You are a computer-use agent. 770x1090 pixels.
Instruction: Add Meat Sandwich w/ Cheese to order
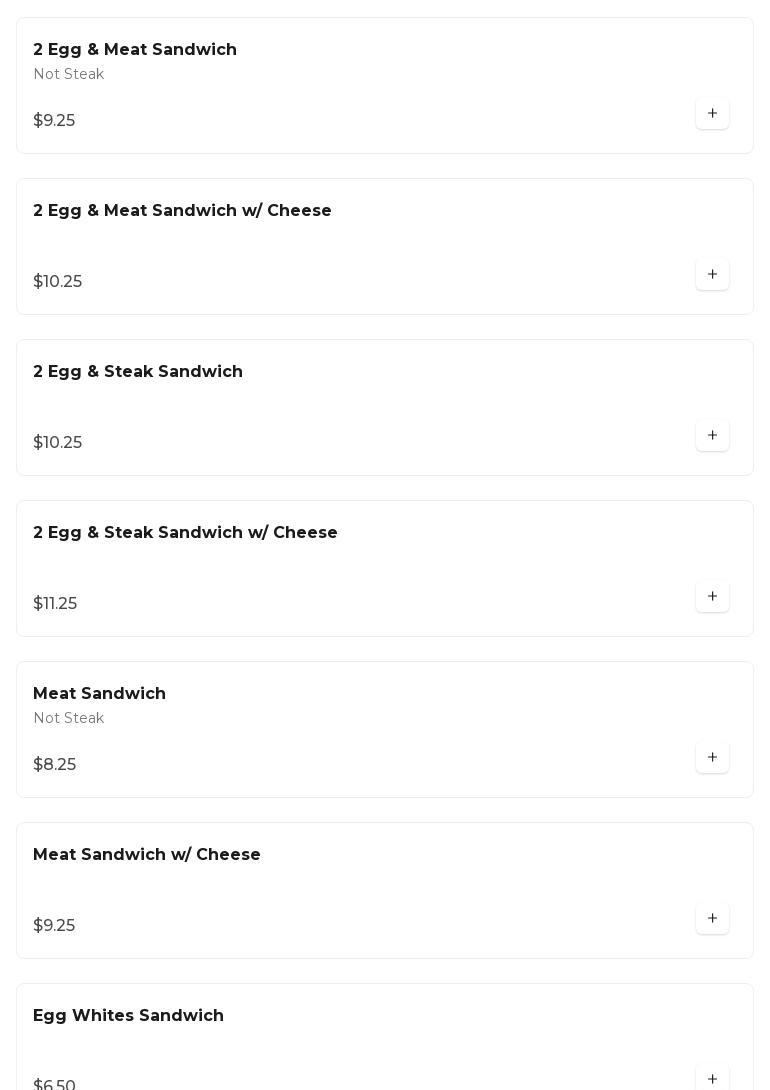click(712, 919)
